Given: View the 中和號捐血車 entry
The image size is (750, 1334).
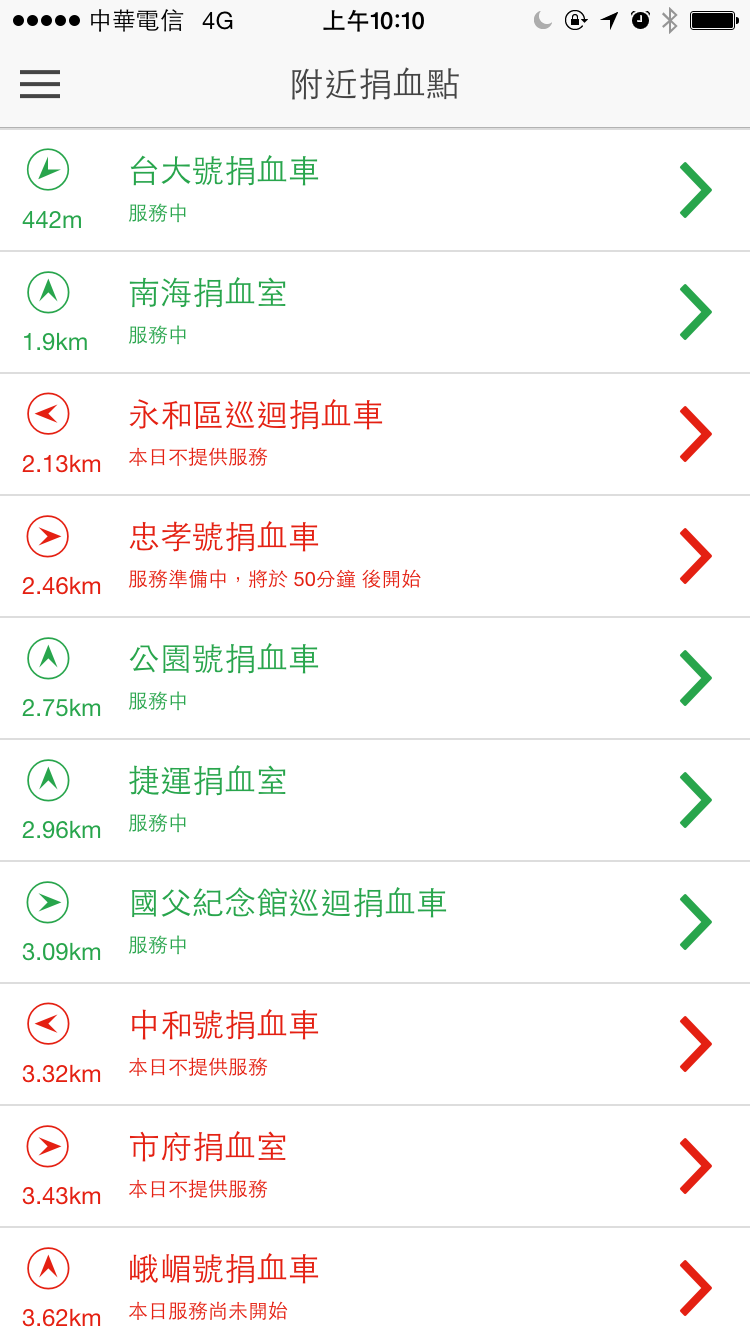Looking at the screenshot, I should (x=375, y=1044).
